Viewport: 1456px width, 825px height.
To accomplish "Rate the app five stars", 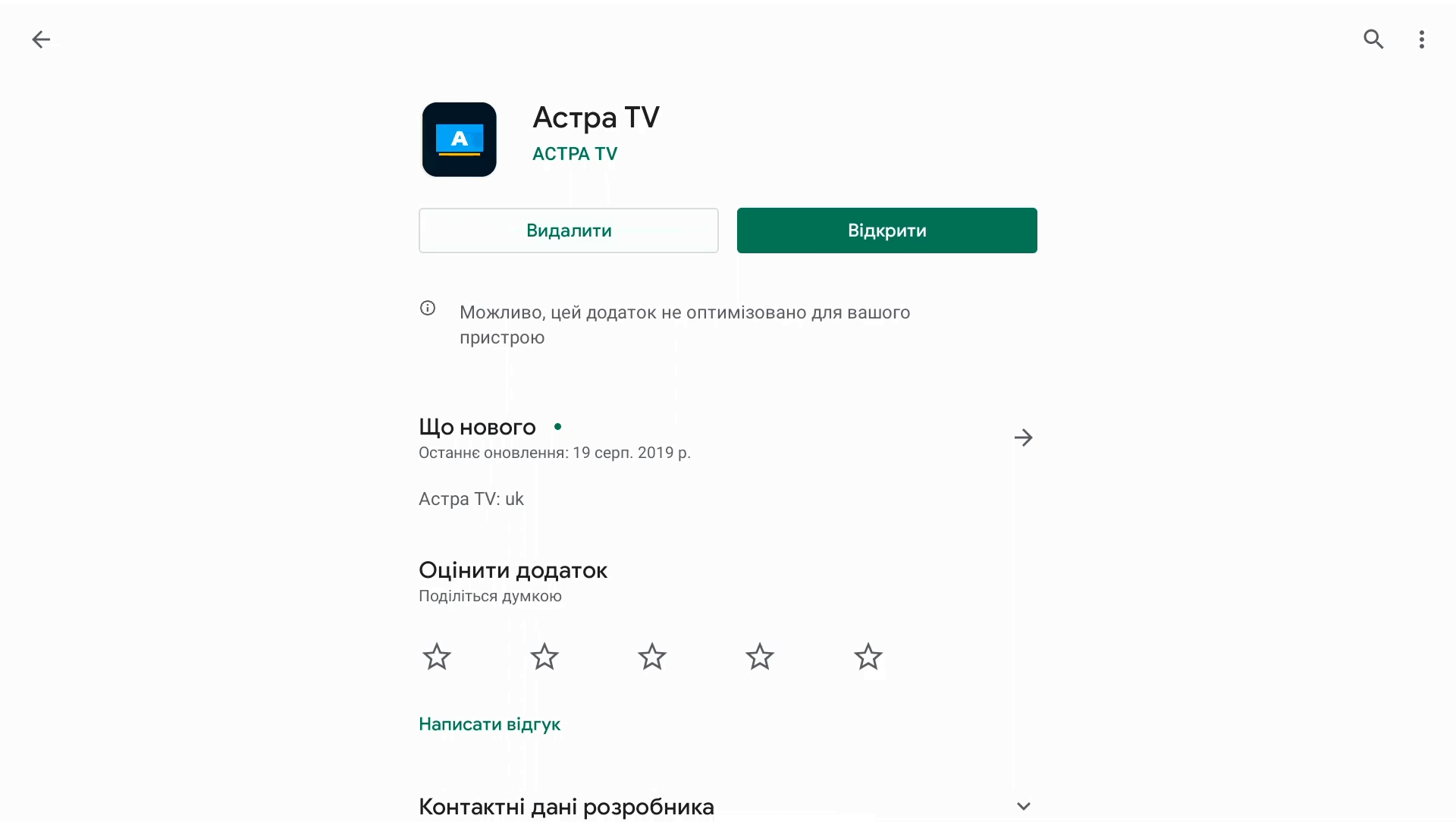I will [x=868, y=657].
